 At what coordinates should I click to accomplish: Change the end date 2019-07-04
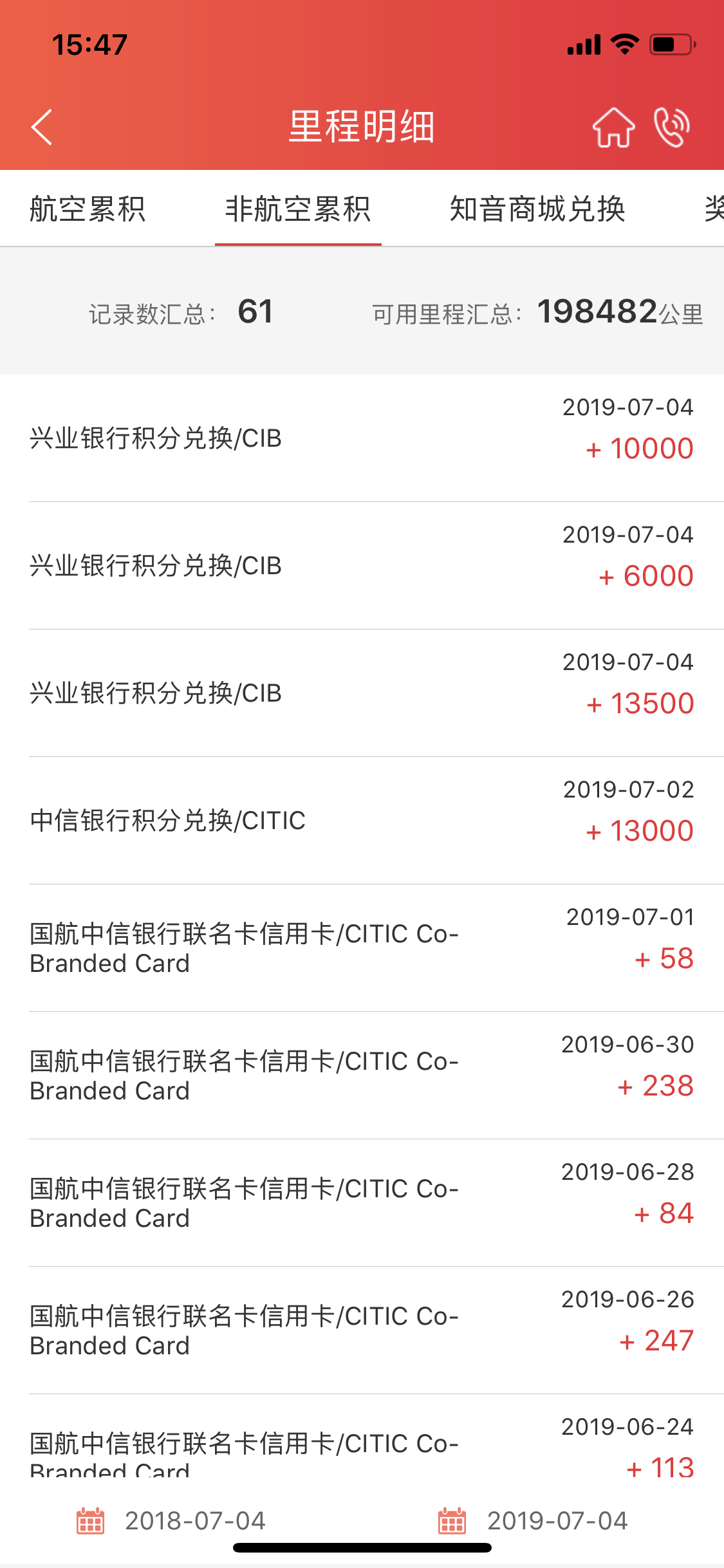tap(533, 1520)
